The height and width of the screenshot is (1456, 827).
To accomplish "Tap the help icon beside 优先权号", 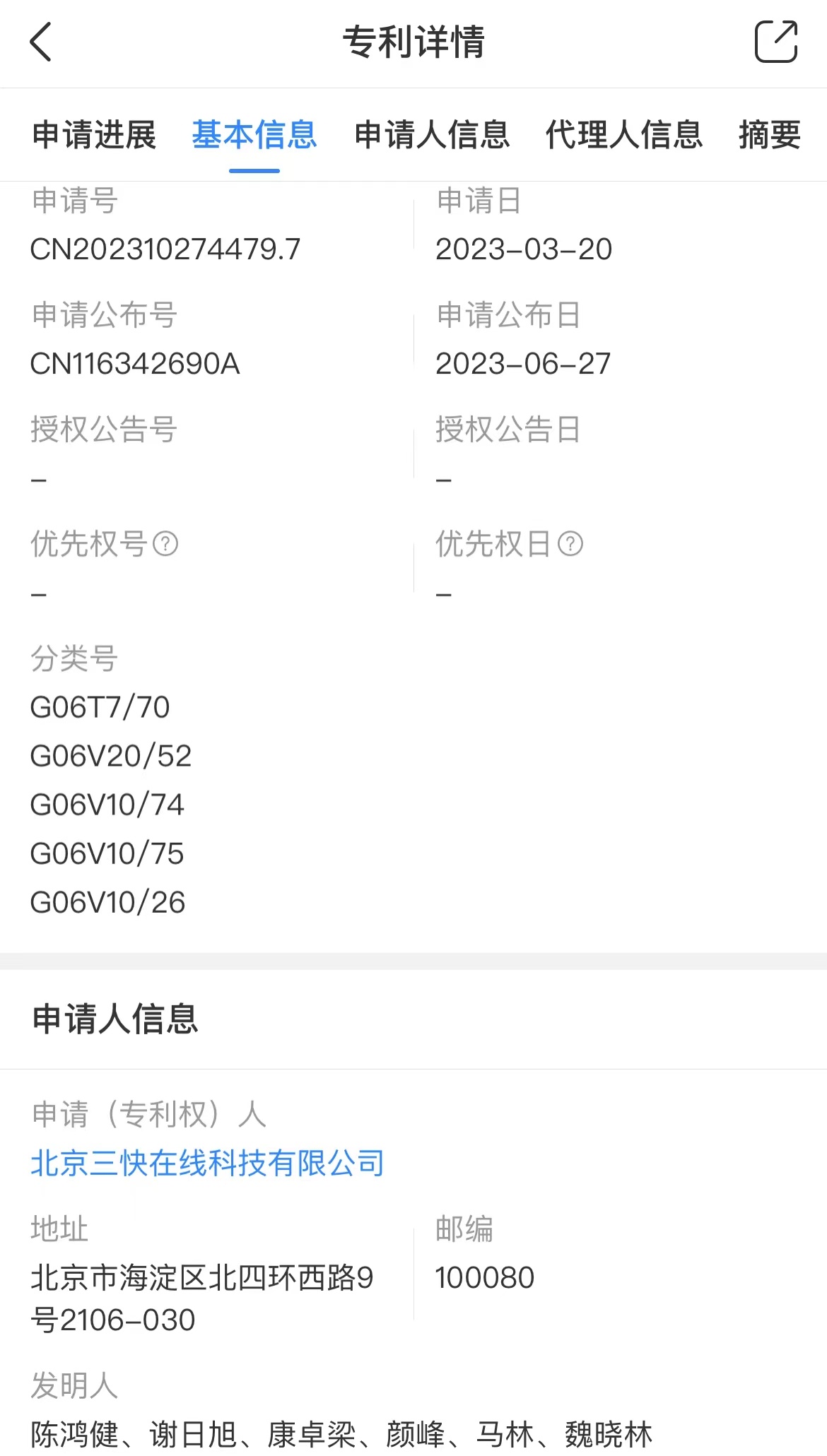I will point(165,543).
